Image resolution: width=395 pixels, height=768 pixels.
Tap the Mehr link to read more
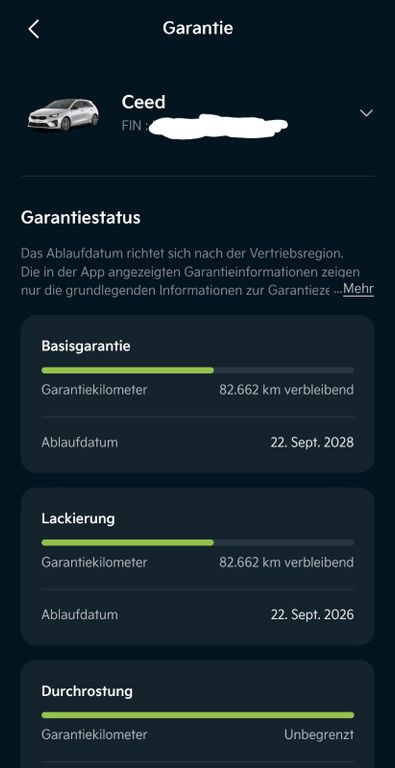(358, 289)
